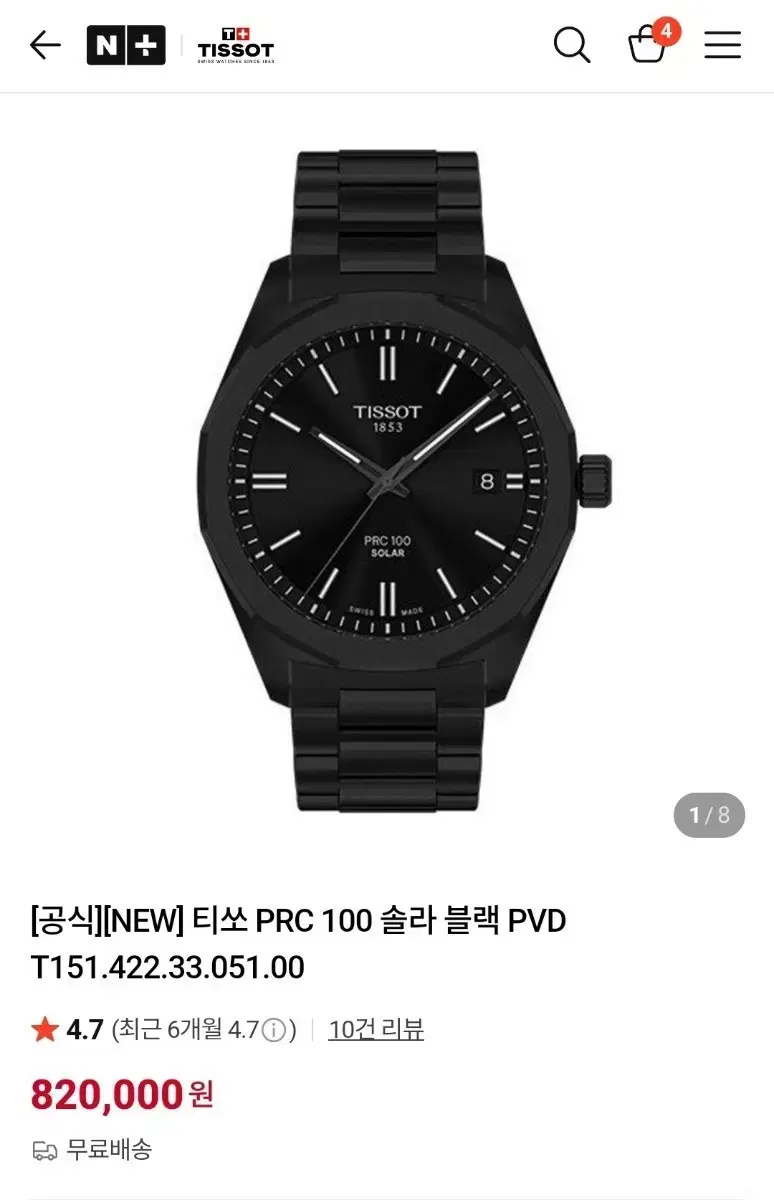Tap the 1/8 image counter overlay
This screenshot has width=774, height=1200.
(x=707, y=815)
